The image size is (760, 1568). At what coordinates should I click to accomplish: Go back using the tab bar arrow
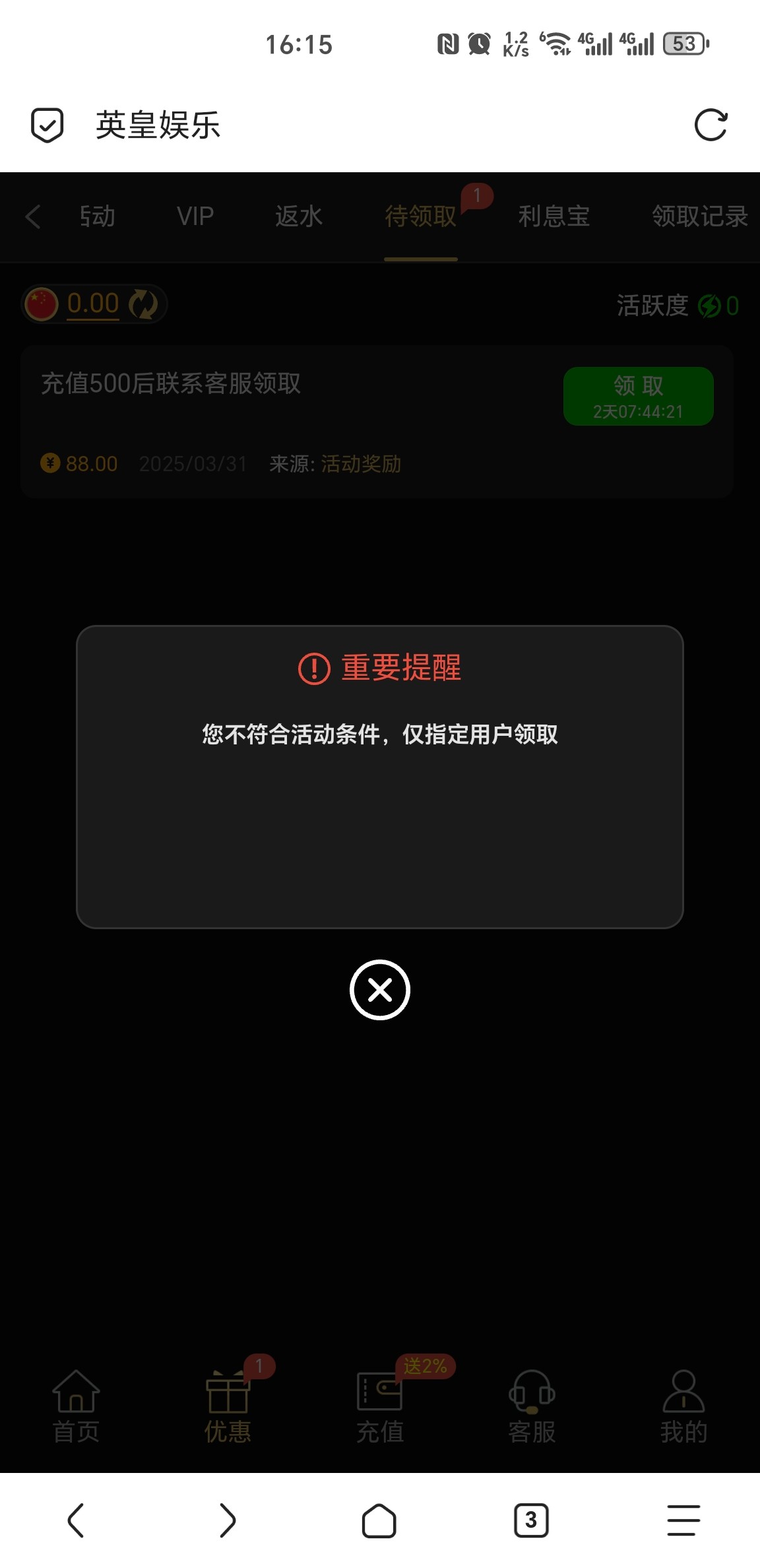33,216
